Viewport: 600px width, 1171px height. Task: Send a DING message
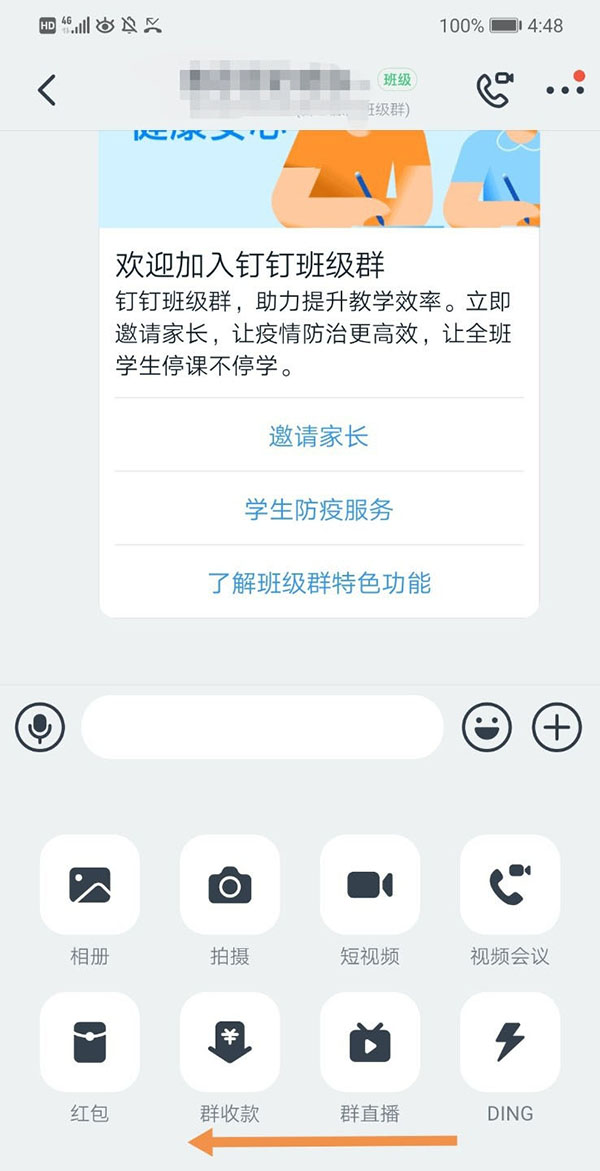click(x=510, y=1043)
